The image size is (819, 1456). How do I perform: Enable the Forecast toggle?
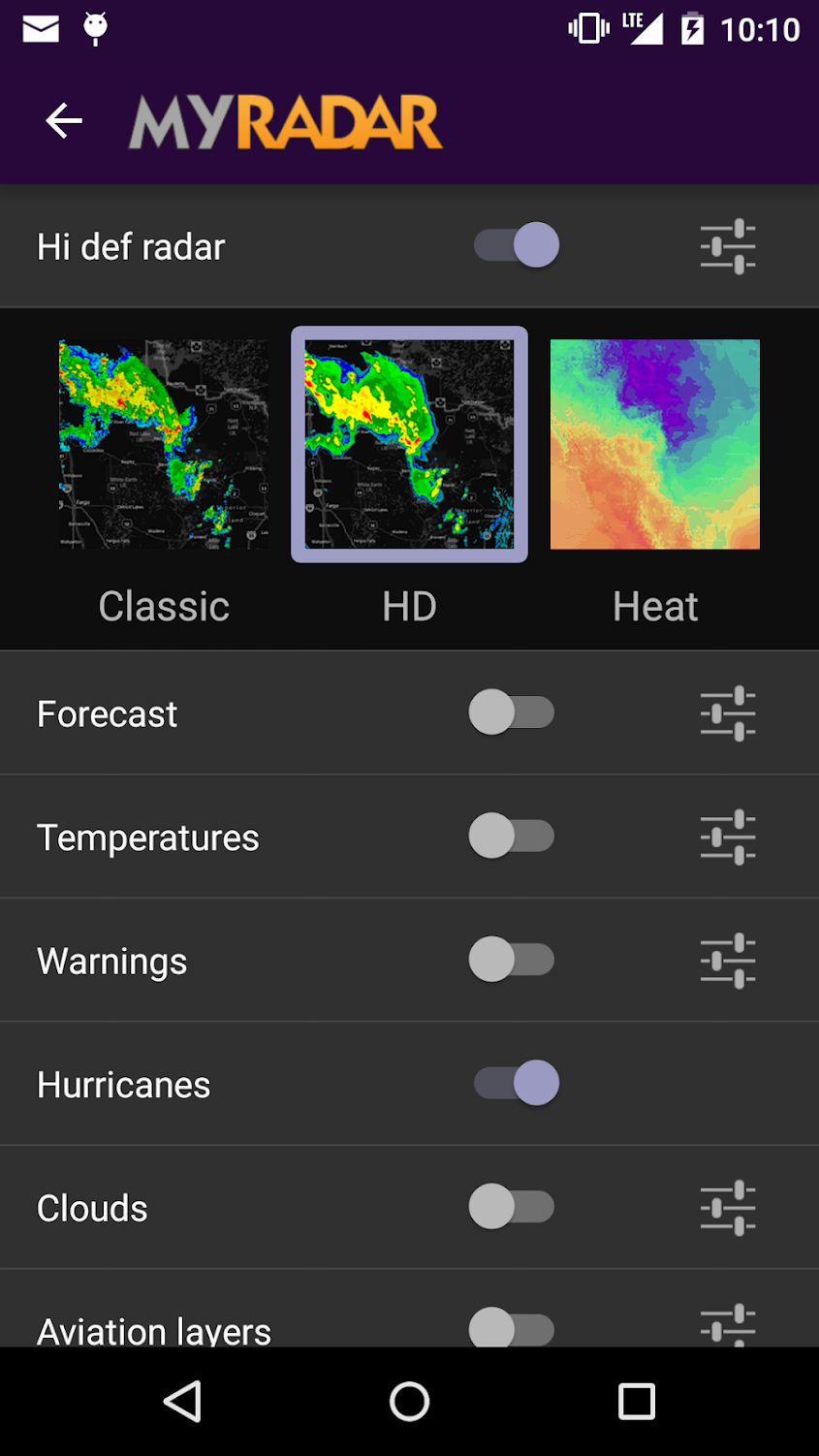[512, 712]
